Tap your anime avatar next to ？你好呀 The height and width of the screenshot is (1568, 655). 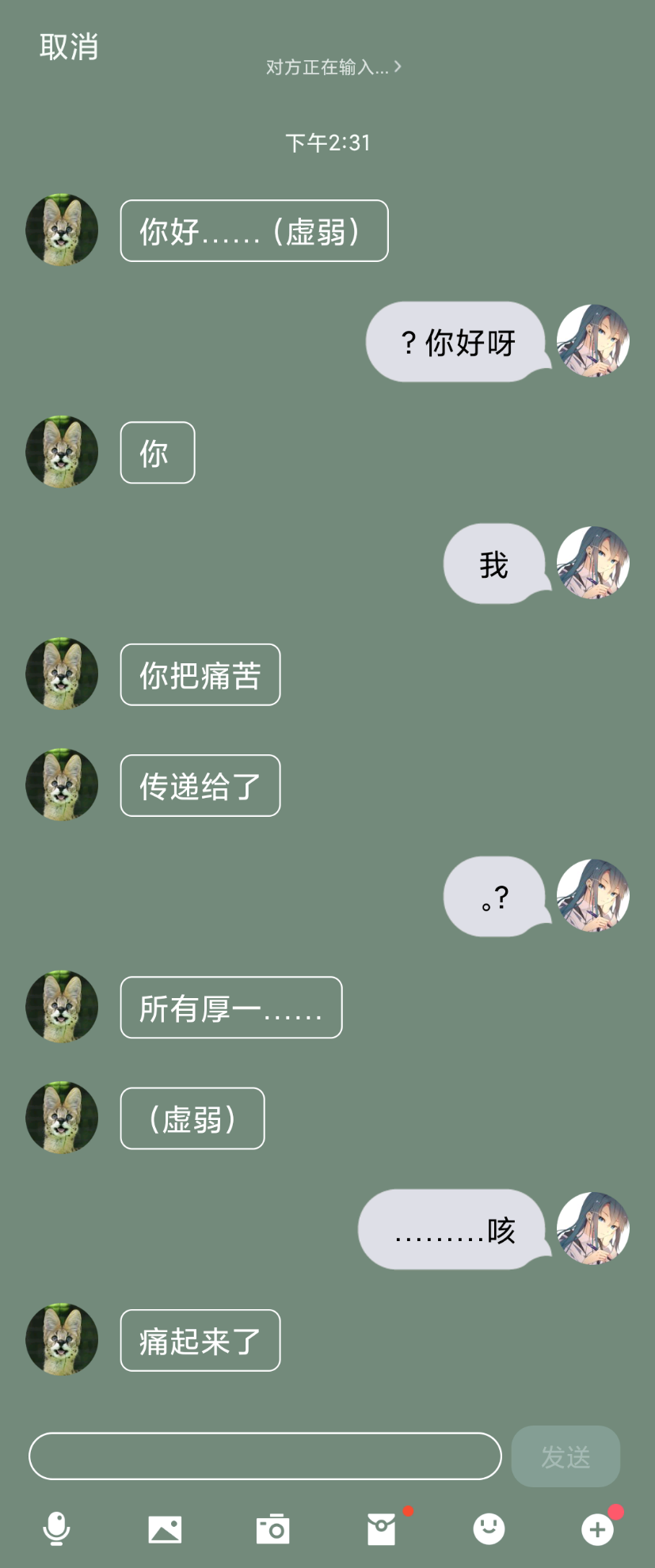click(592, 341)
